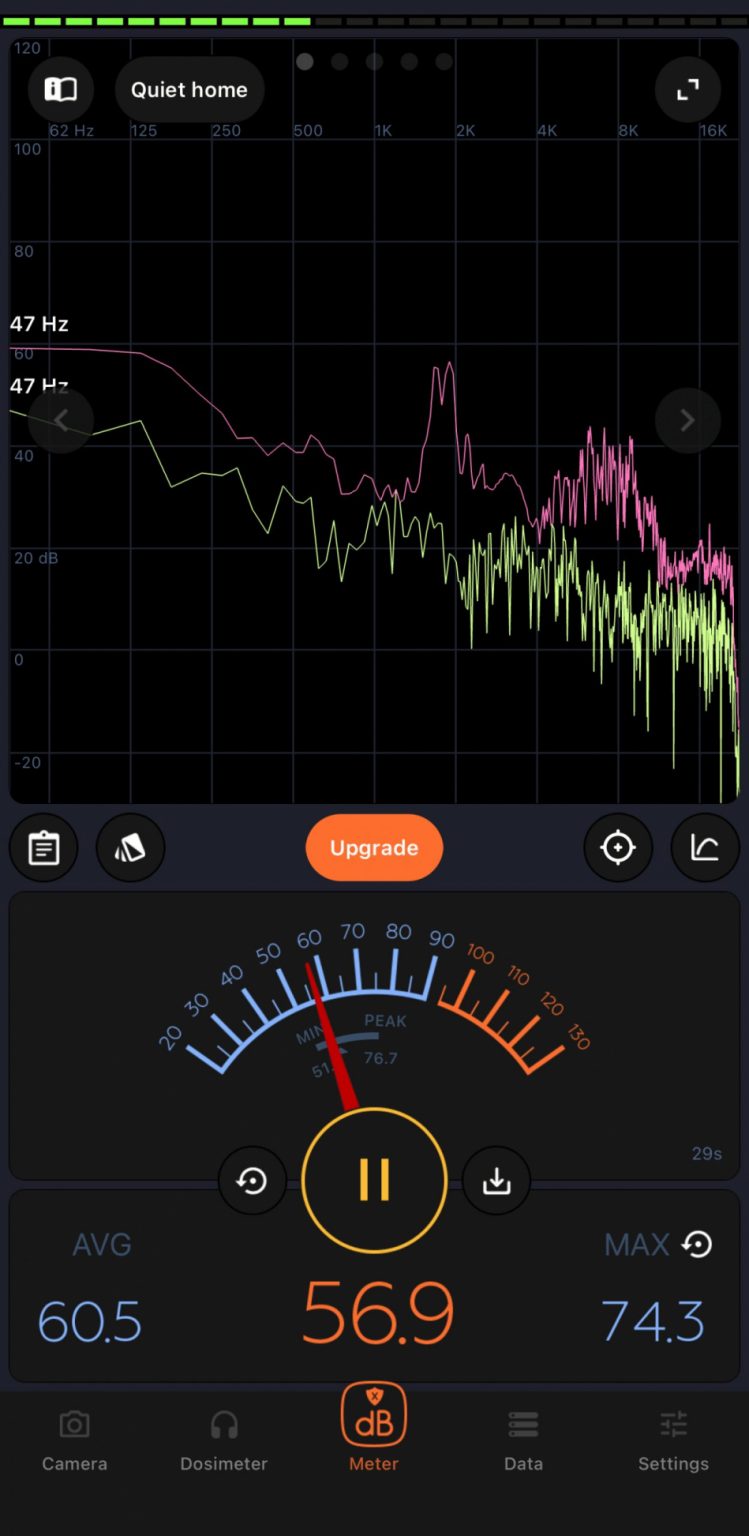Open the Data tab
The width and height of the screenshot is (749, 1536).
[523, 1440]
